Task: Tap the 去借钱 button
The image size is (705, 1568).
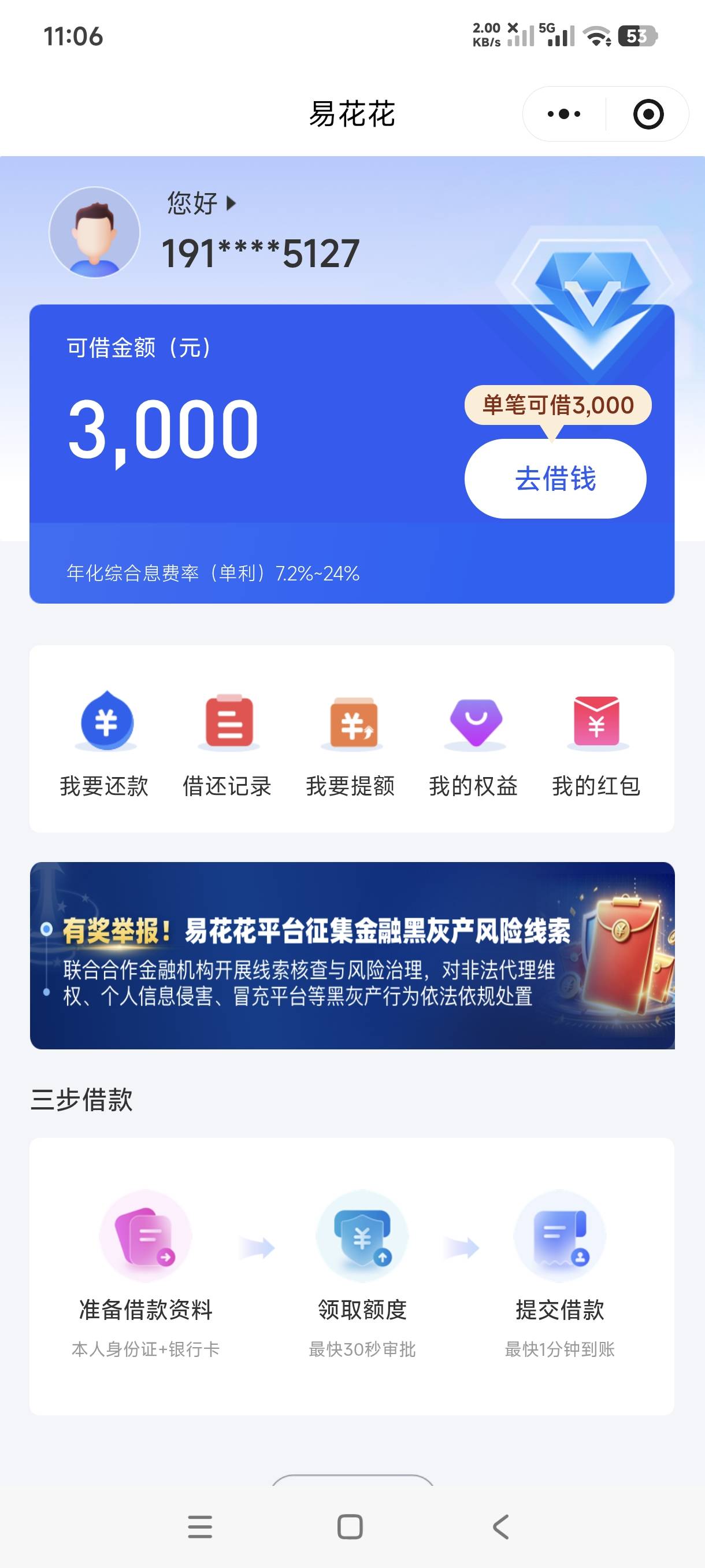Action: pyautogui.click(x=555, y=478)
